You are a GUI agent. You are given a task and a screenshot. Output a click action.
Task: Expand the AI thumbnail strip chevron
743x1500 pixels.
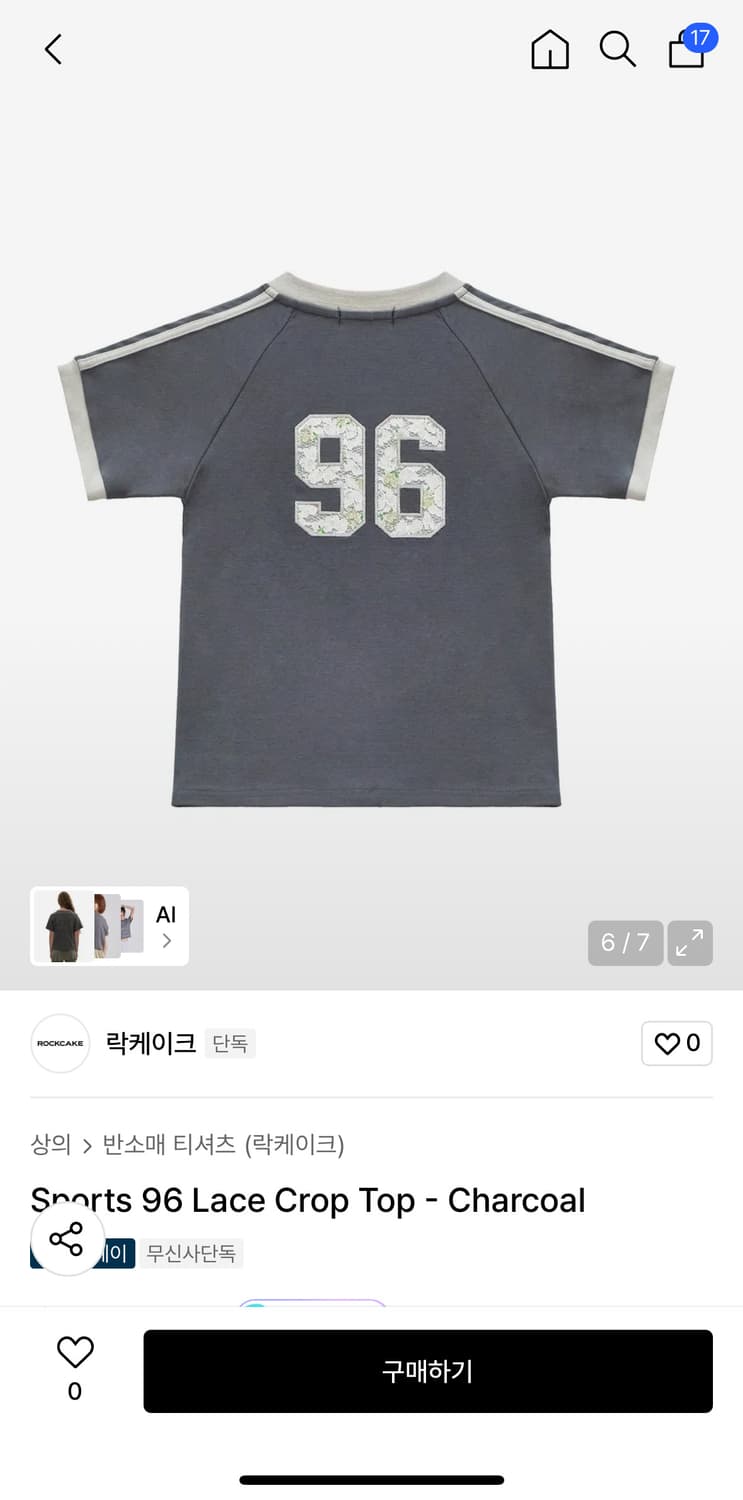[165, 938]
